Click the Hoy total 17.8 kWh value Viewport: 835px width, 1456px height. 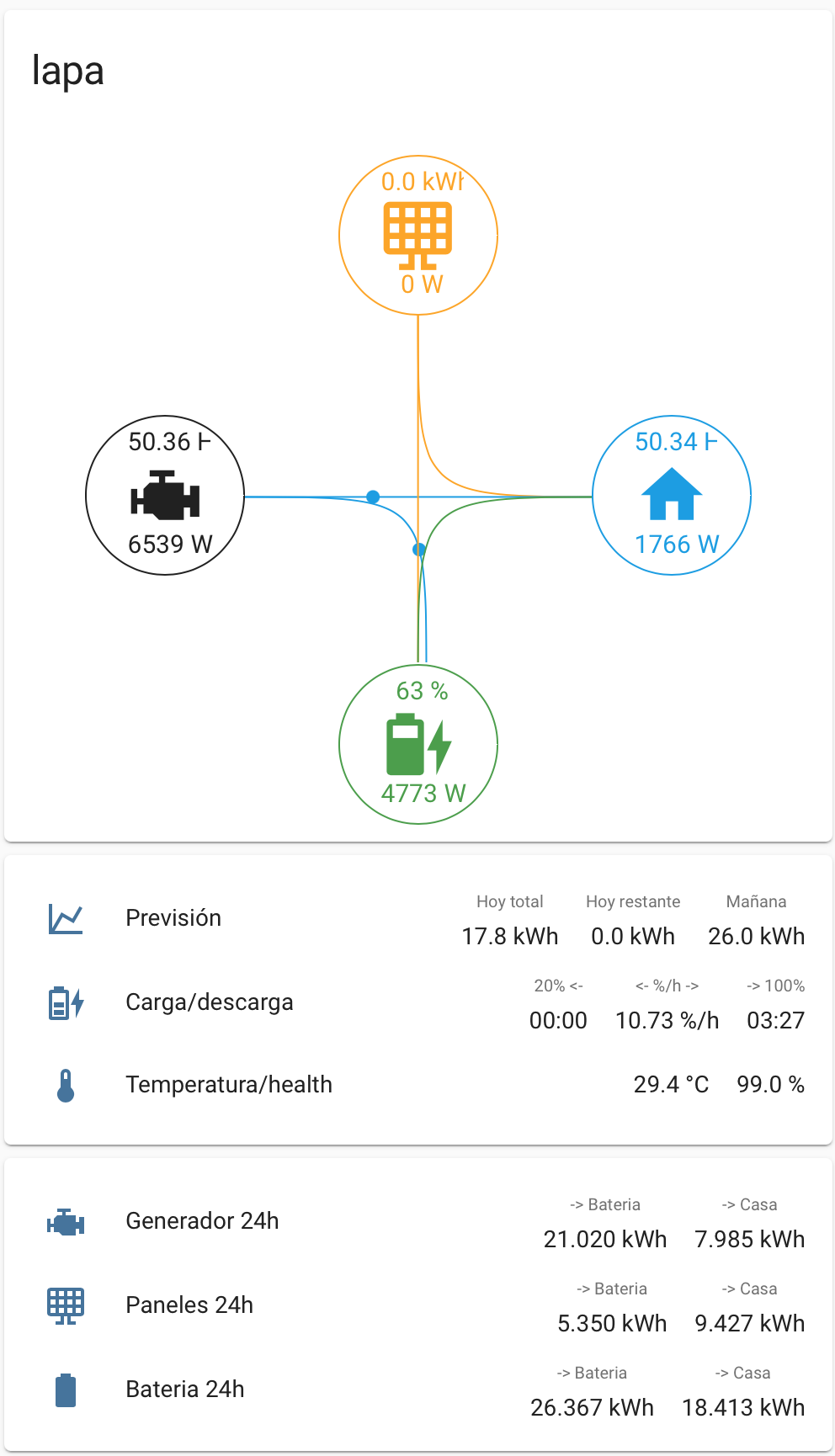509,936
